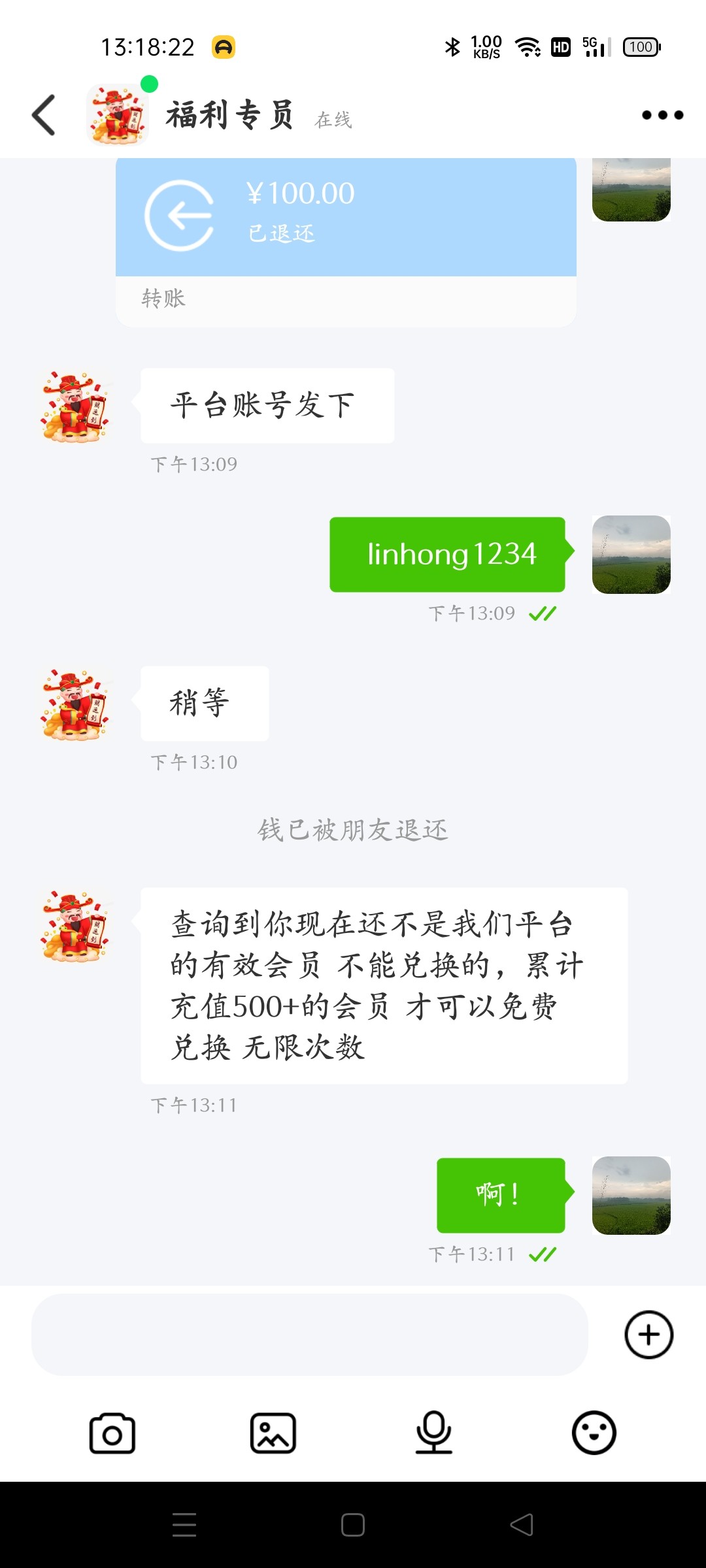Image resolution: width=706 pixels, height=1568 pixels.
Task: Tap the message input field to type
Action: [x=307, y=1335]
